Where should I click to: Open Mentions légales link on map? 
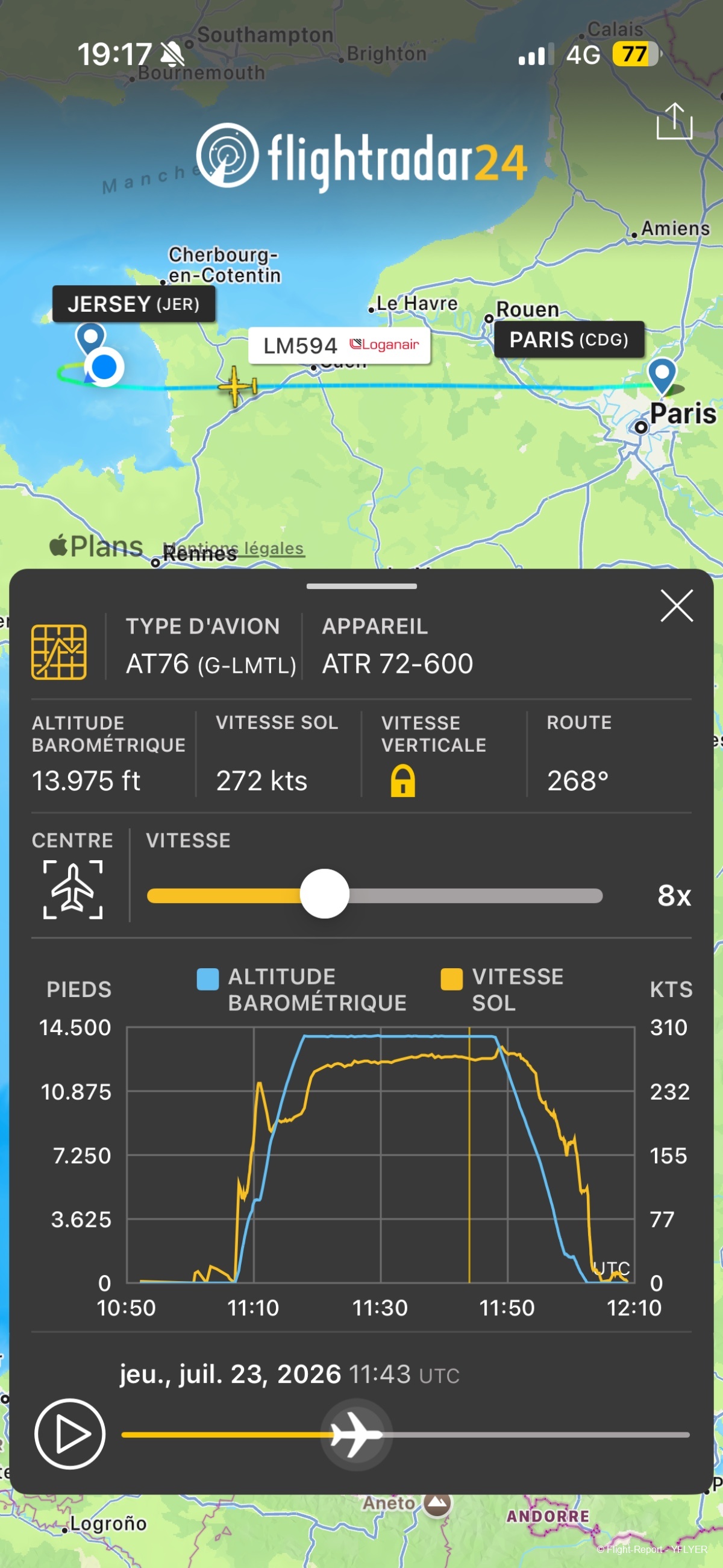[234, 549]
